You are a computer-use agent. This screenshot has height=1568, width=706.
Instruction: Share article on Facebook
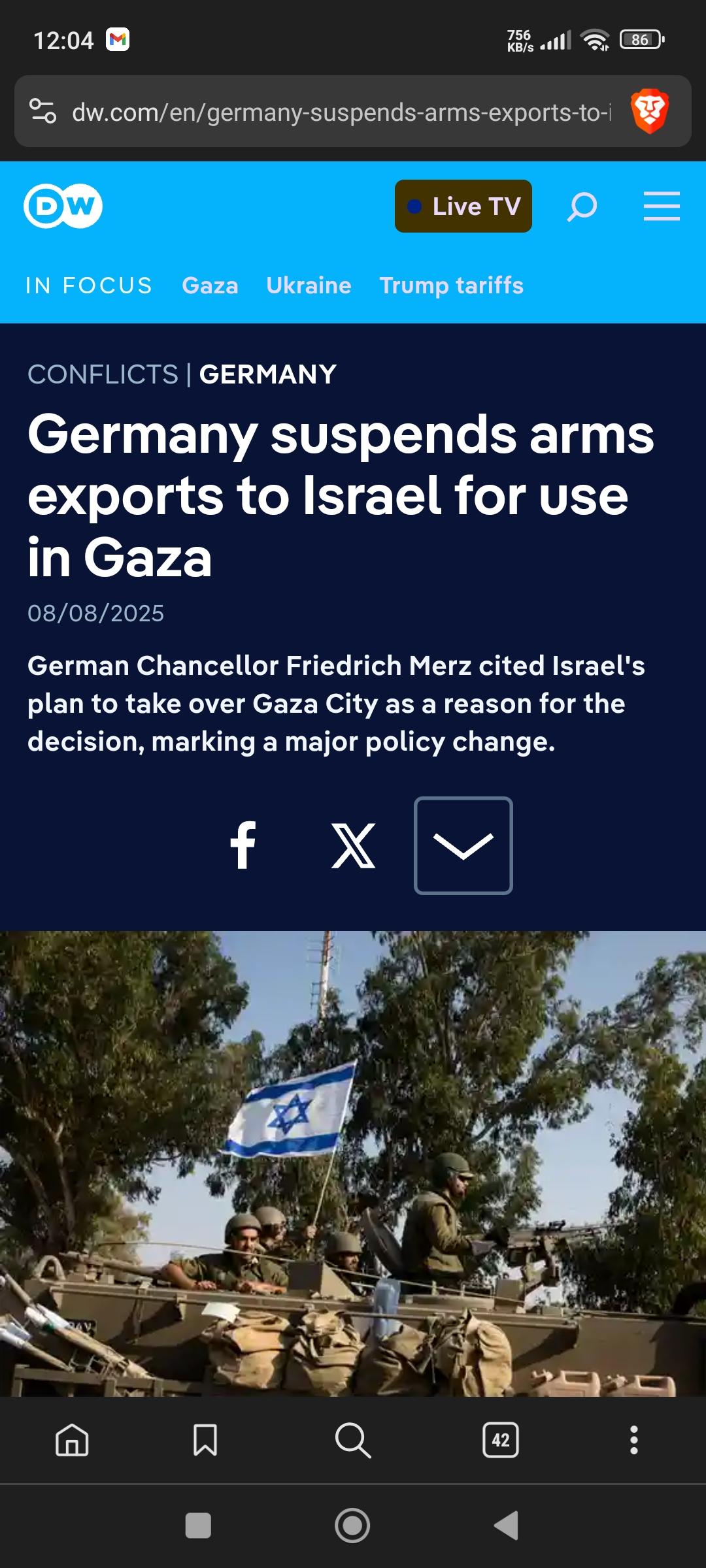coord(243,845)
